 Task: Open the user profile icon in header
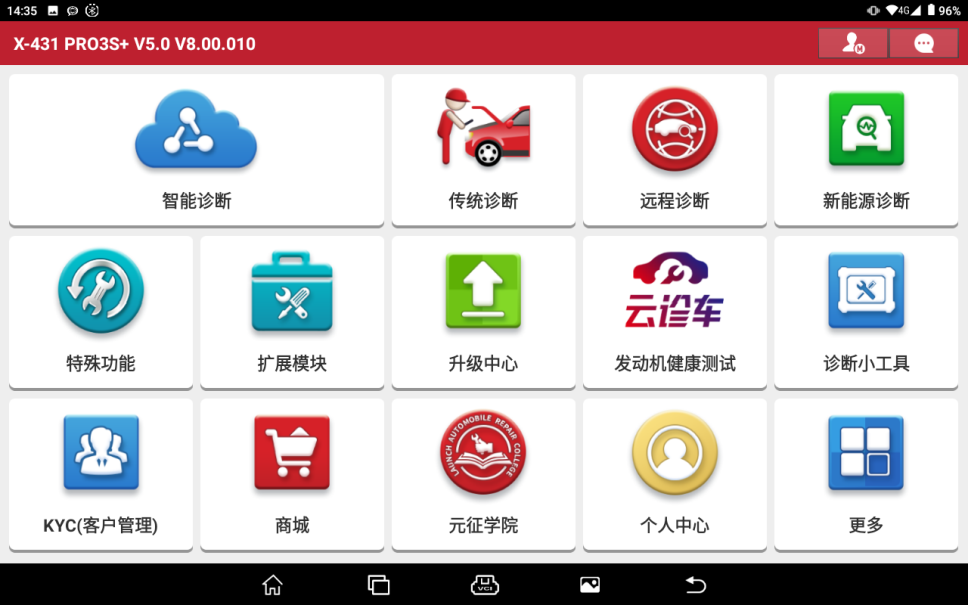point(853,44)
